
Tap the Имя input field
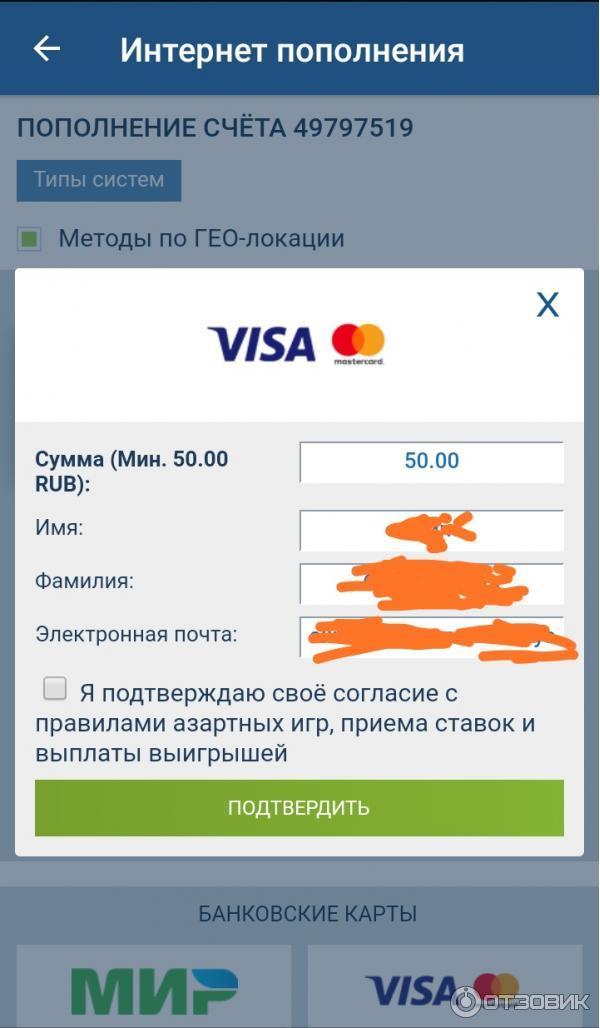(x=431, y=529)
